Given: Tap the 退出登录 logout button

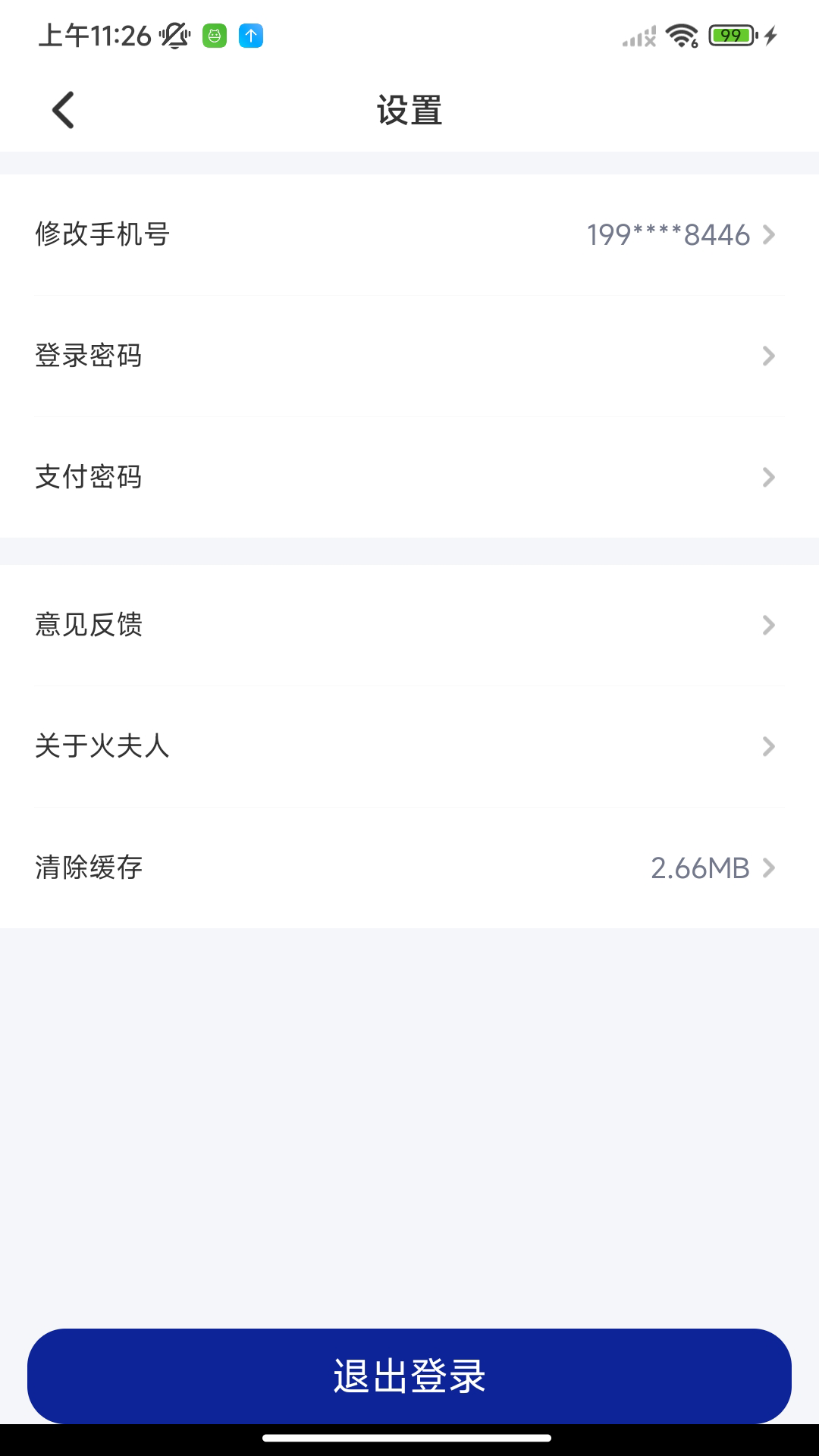Looking at the screenshot, I should 409,1376.
